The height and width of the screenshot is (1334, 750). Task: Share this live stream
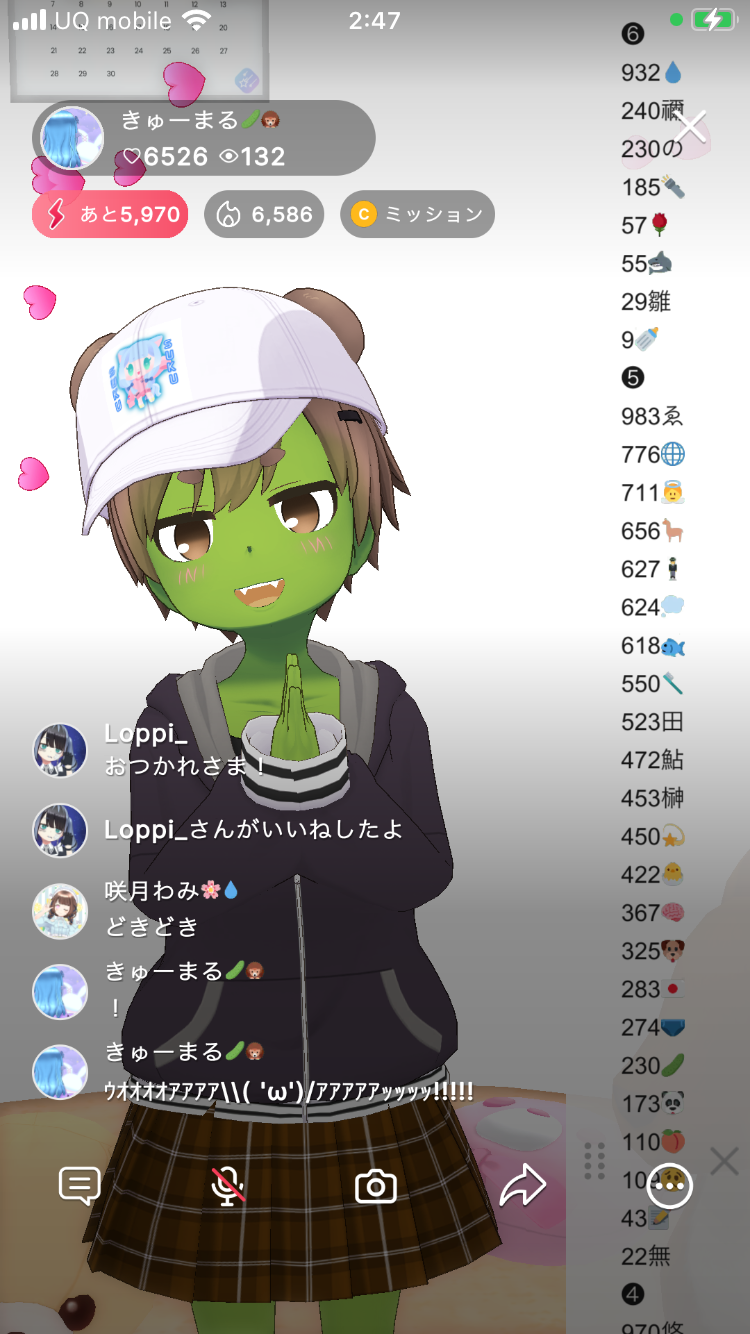(x=522, y=1186)
